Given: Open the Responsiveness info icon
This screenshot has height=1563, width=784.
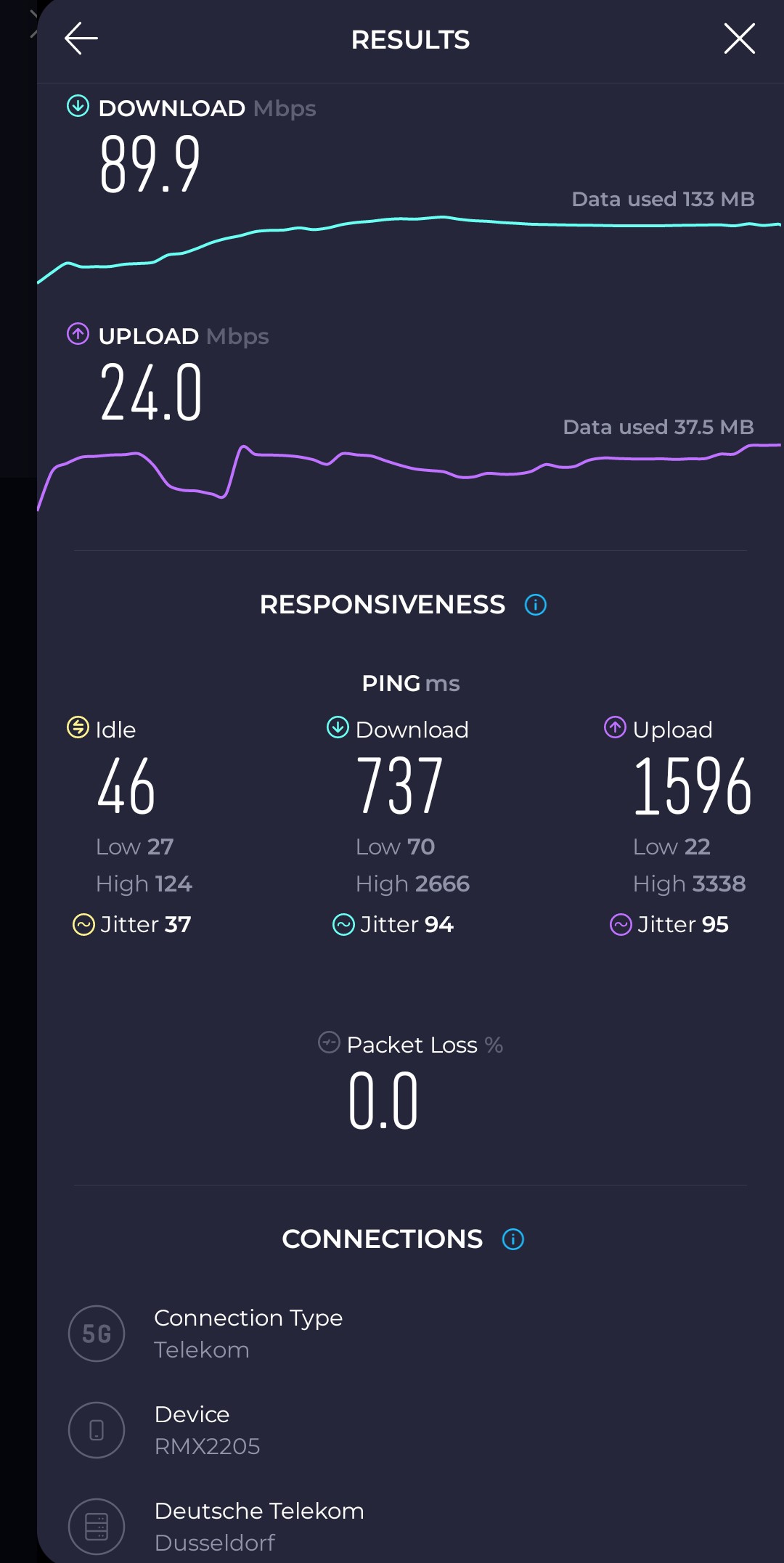Looking at the screenshot, I should point(536,605).
